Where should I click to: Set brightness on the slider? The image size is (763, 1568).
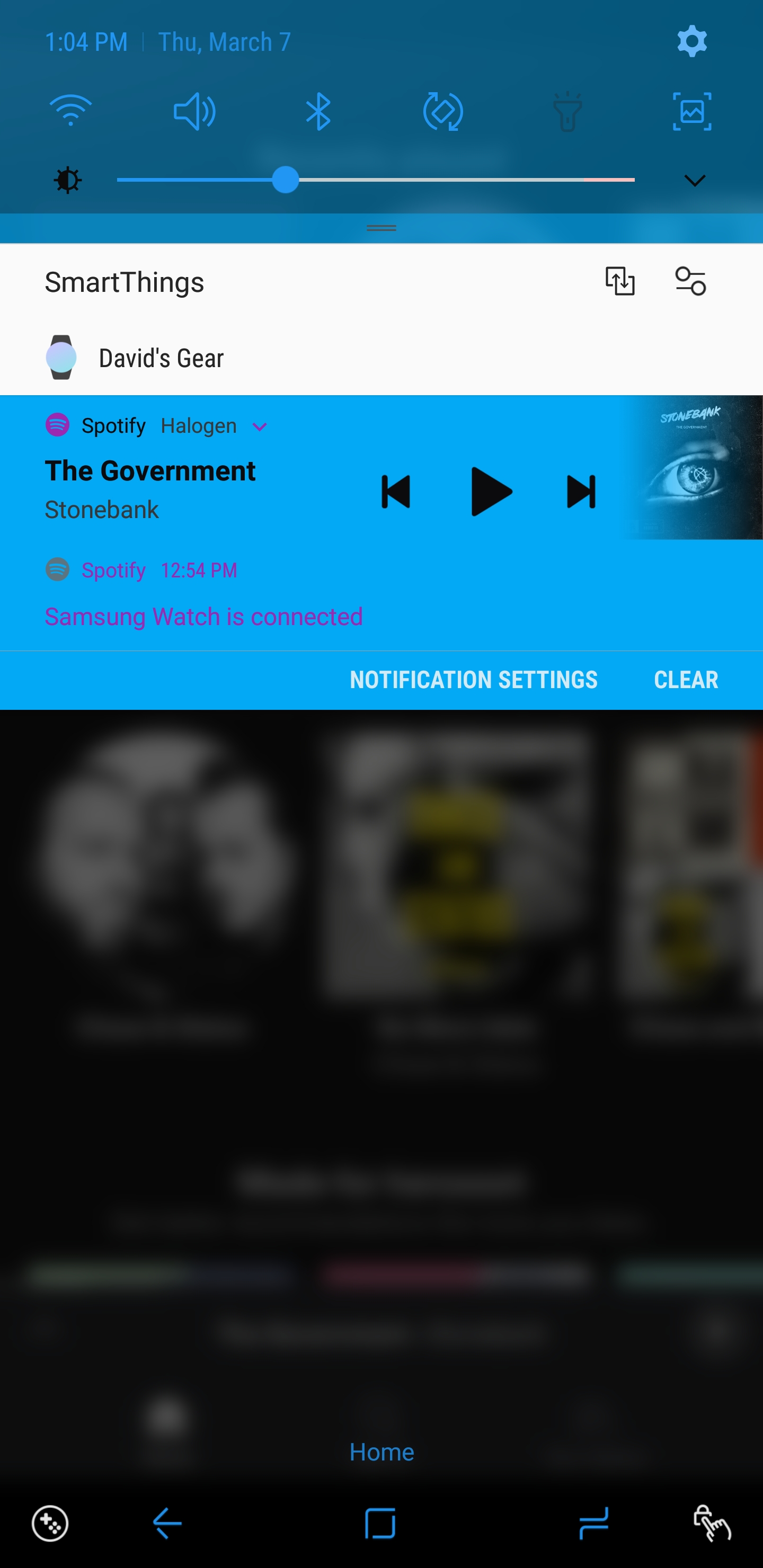click(376, 180)
